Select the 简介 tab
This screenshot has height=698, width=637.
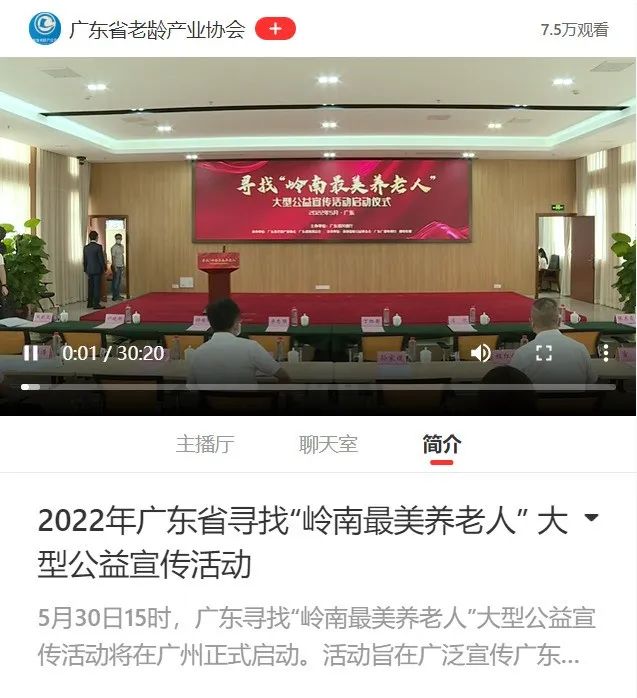point(442,444)
